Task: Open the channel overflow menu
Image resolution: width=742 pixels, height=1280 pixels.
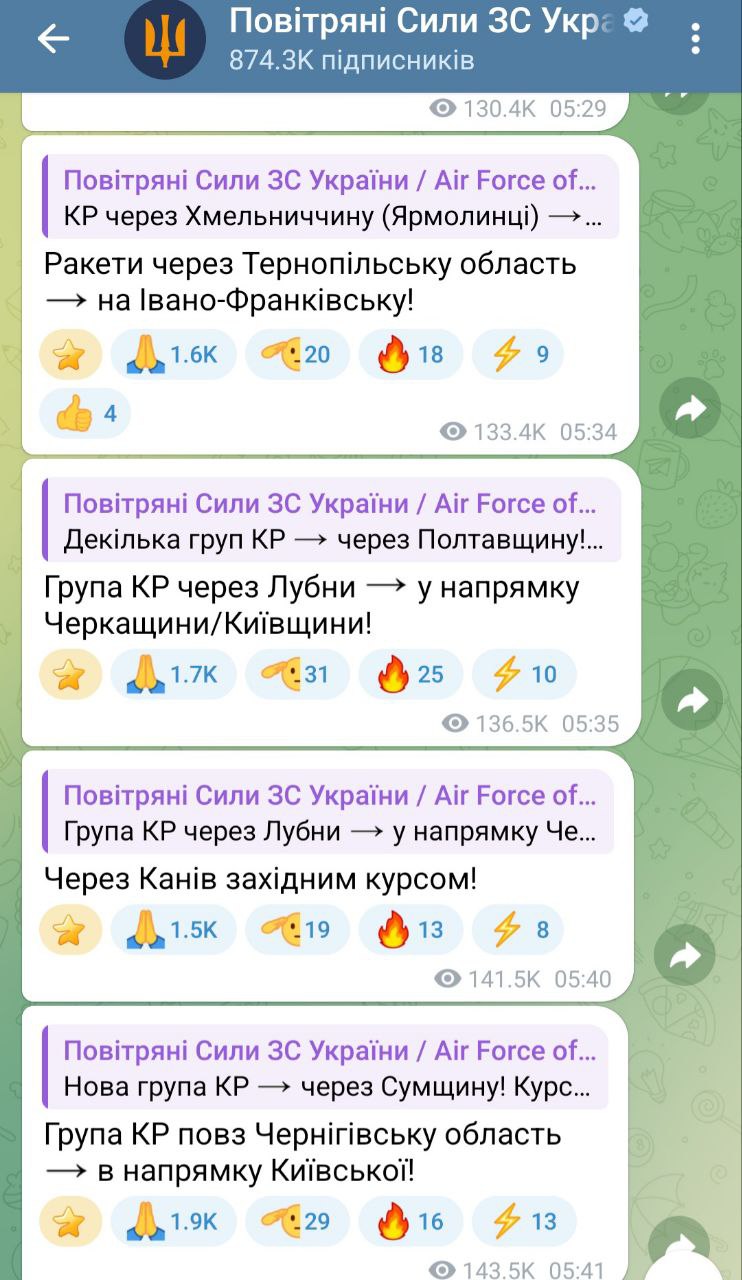Action: pos(696,39)
